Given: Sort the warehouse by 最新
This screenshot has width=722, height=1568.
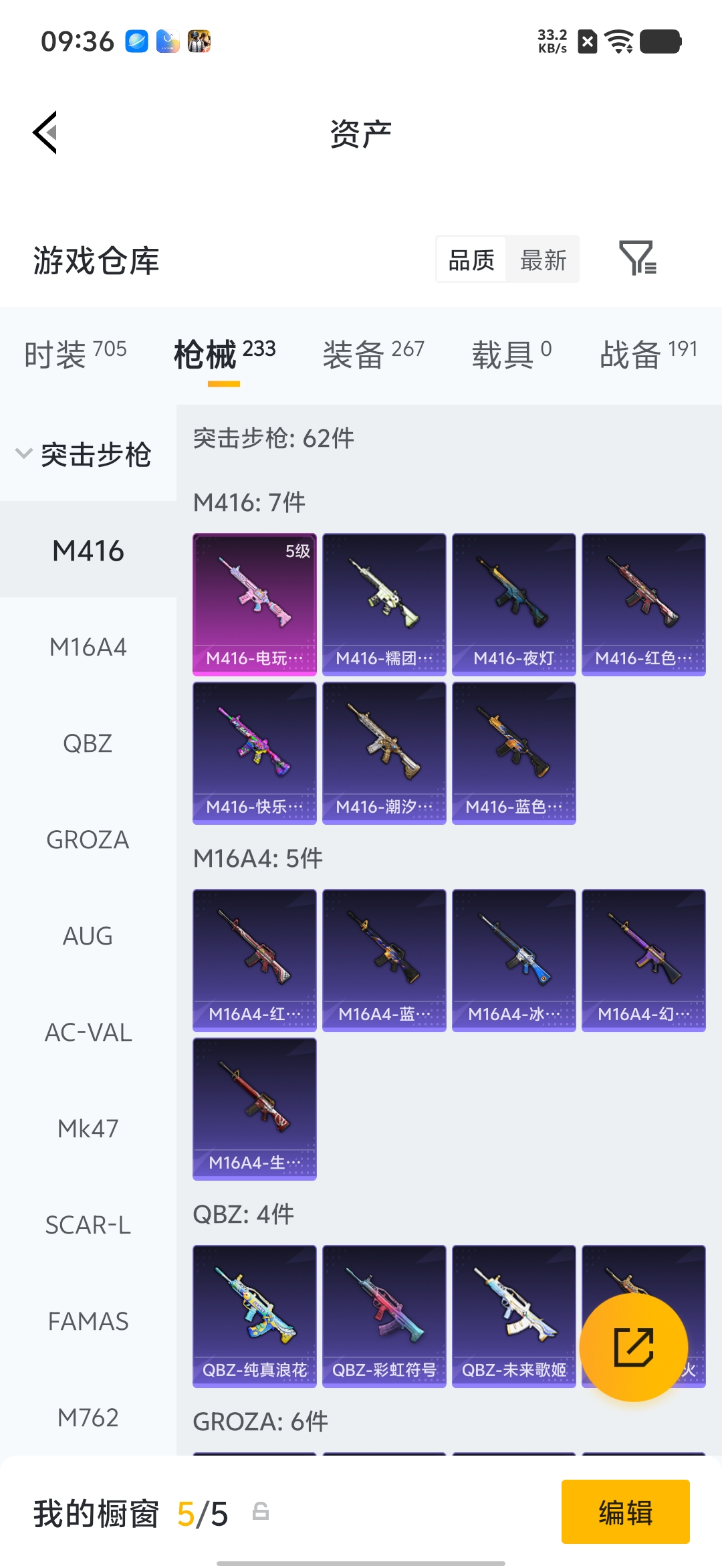Looking at the screenshot, I should (x=543, y=260).
